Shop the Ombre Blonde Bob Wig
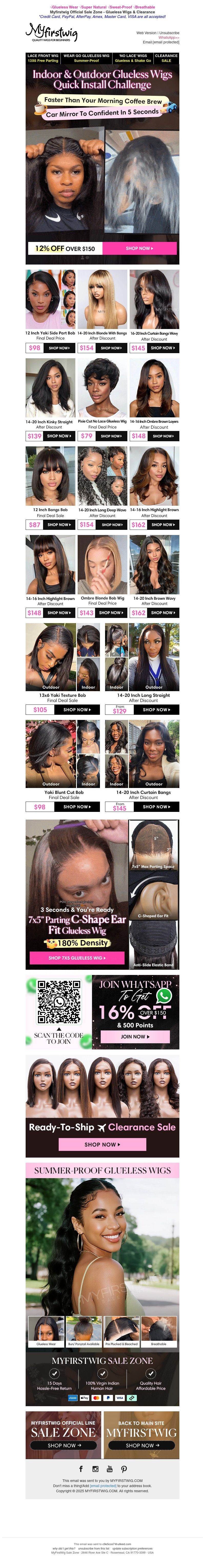The width and height of the screenshot is (205, 1568). 110,612
